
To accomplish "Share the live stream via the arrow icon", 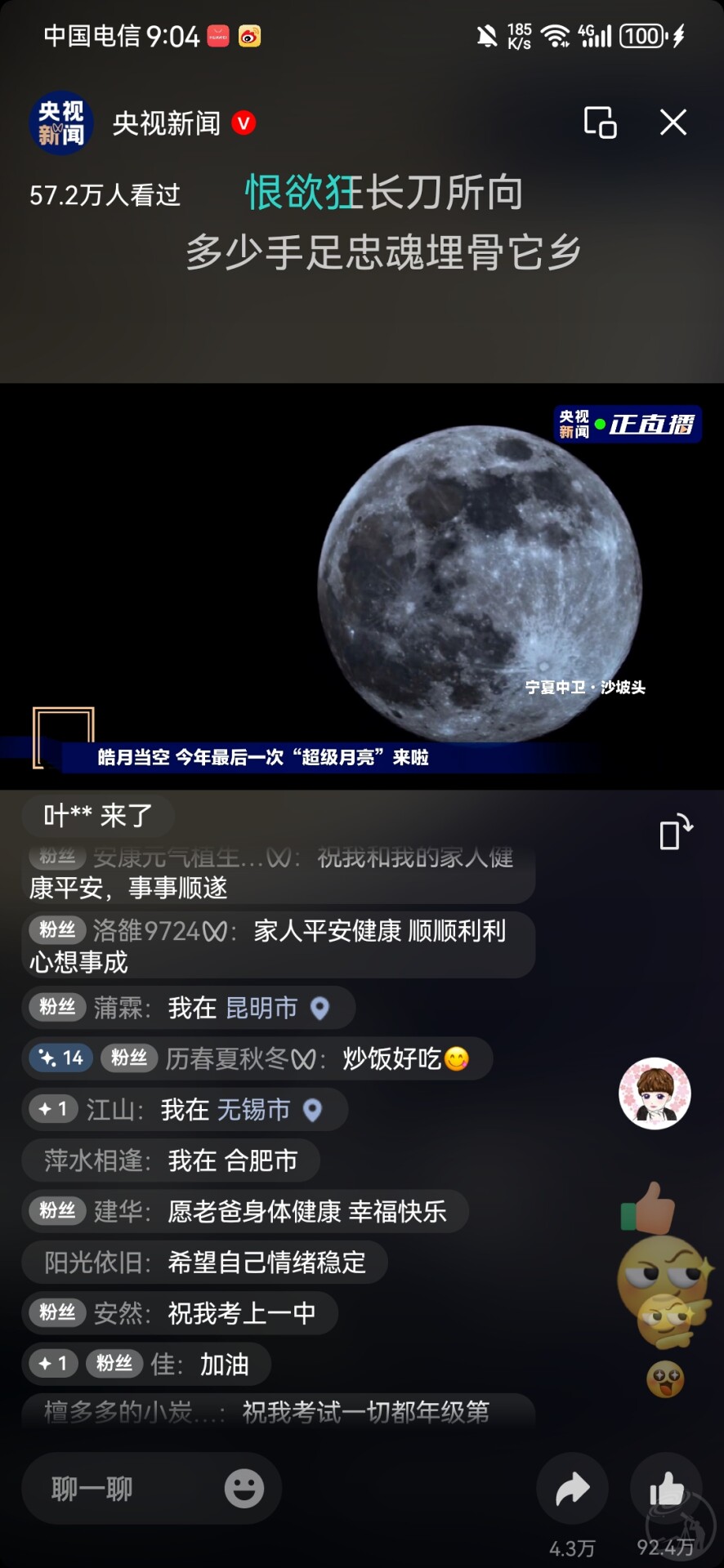I will (x=572, y=1488).
